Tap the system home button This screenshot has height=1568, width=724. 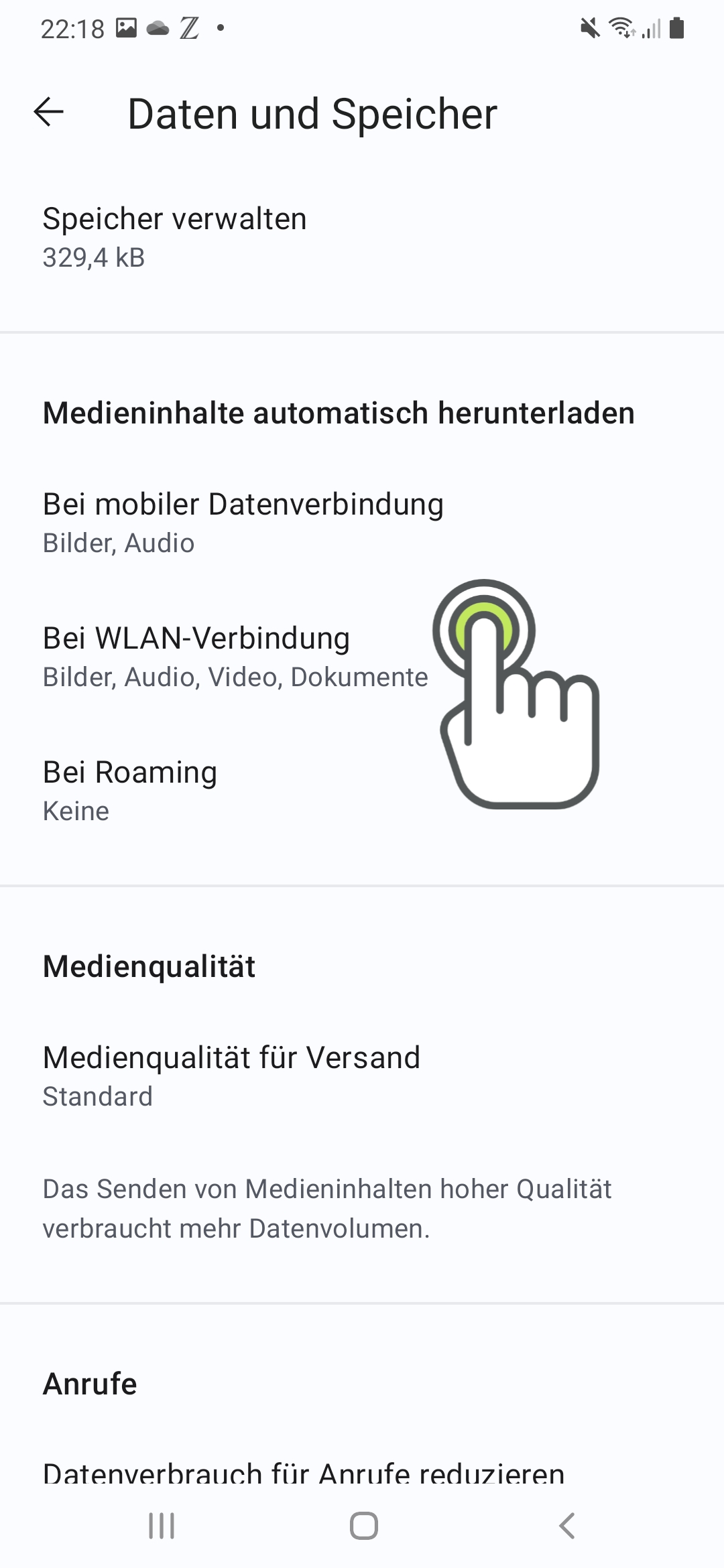click(363, 1526)
